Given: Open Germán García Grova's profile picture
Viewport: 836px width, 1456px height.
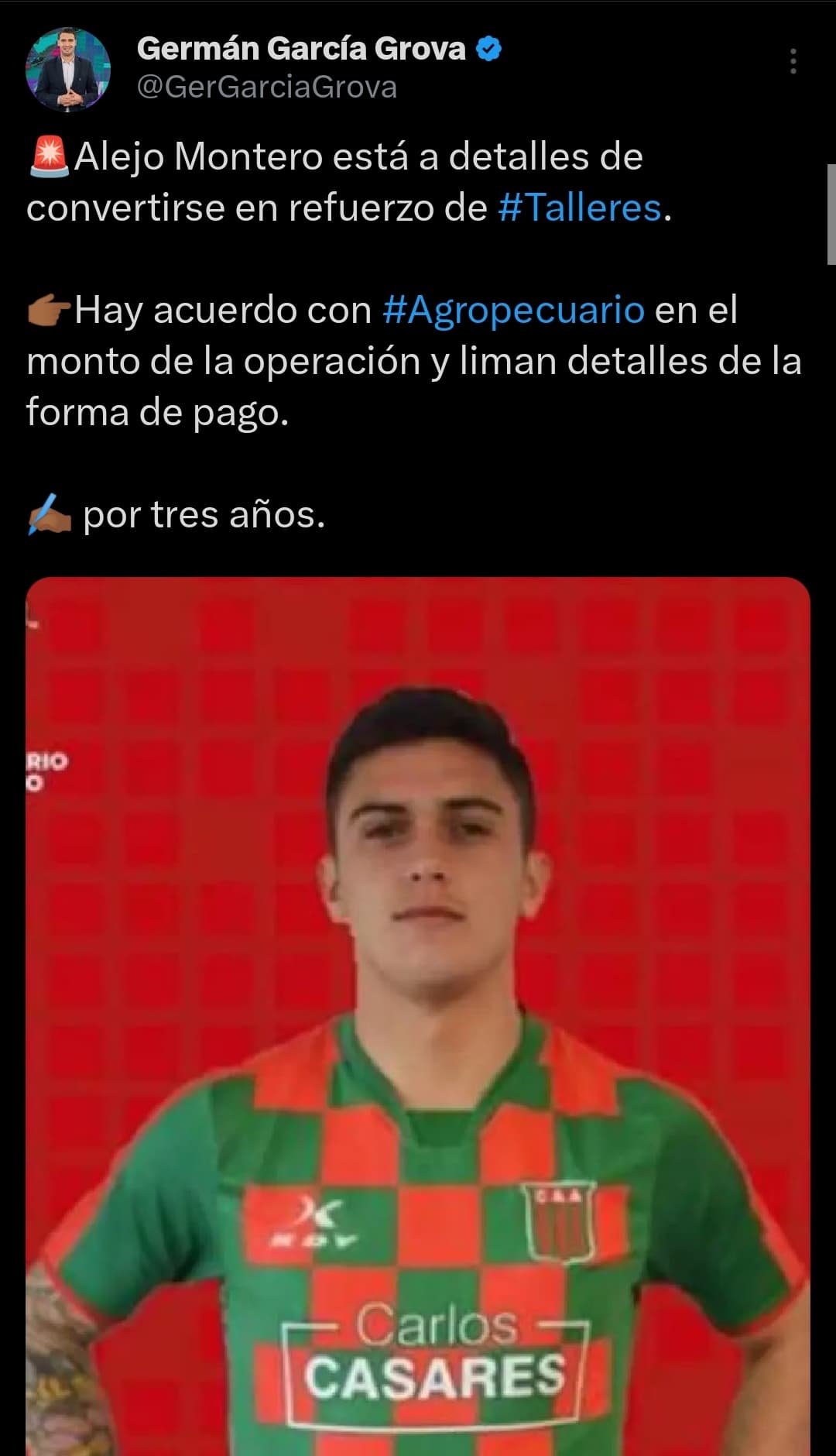Looking at the screenshot, I should point(68,70).
